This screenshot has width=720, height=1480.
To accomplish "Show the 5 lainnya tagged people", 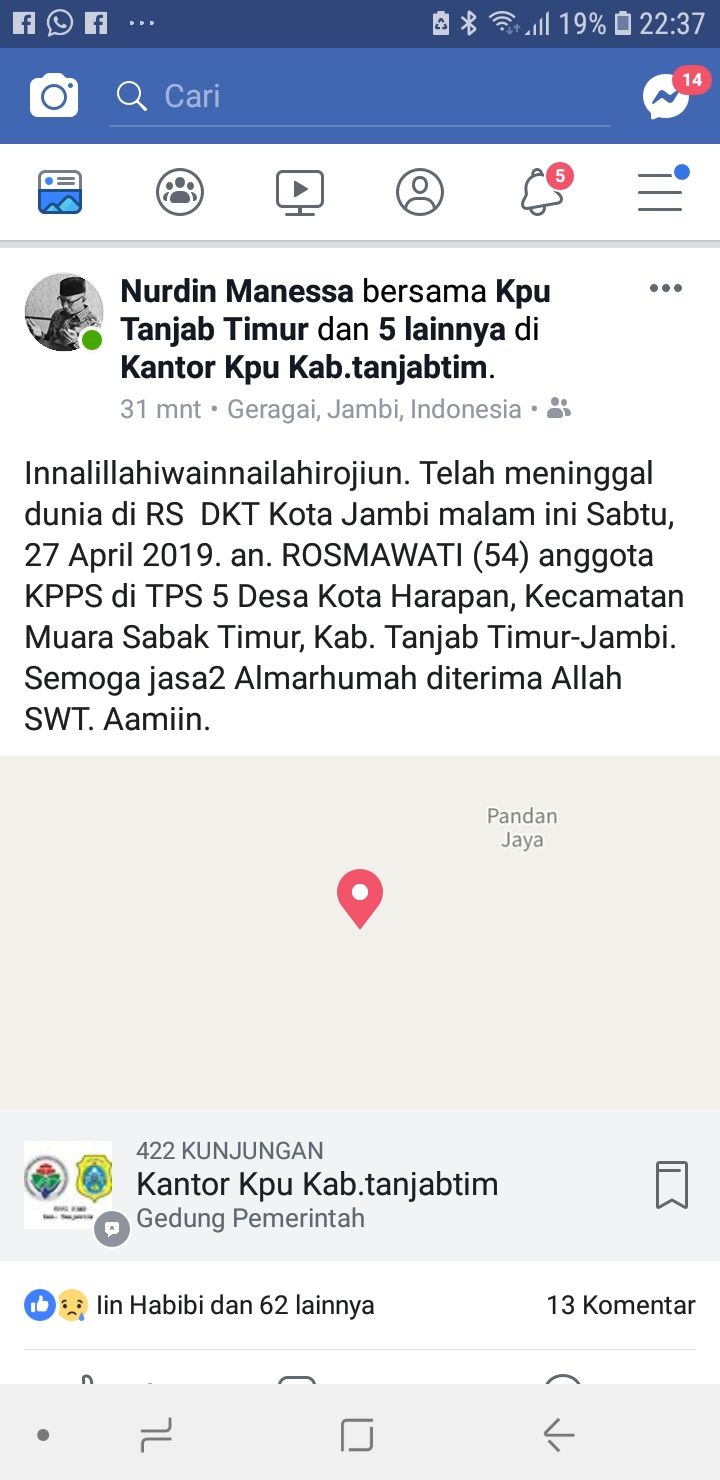I will pyautogui.click(x=441, y=329).
